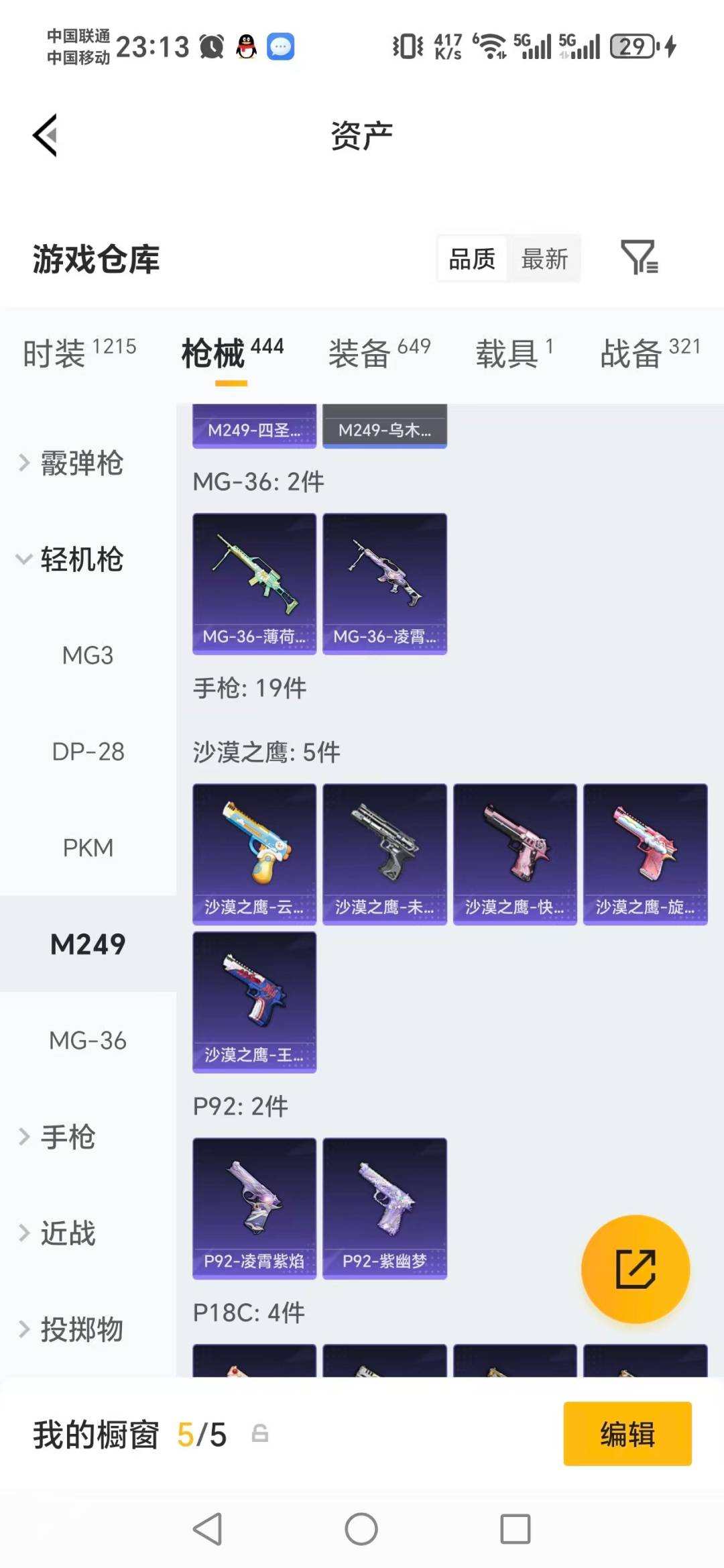Select MG-36 in the left sidebar

point(88,1040)
